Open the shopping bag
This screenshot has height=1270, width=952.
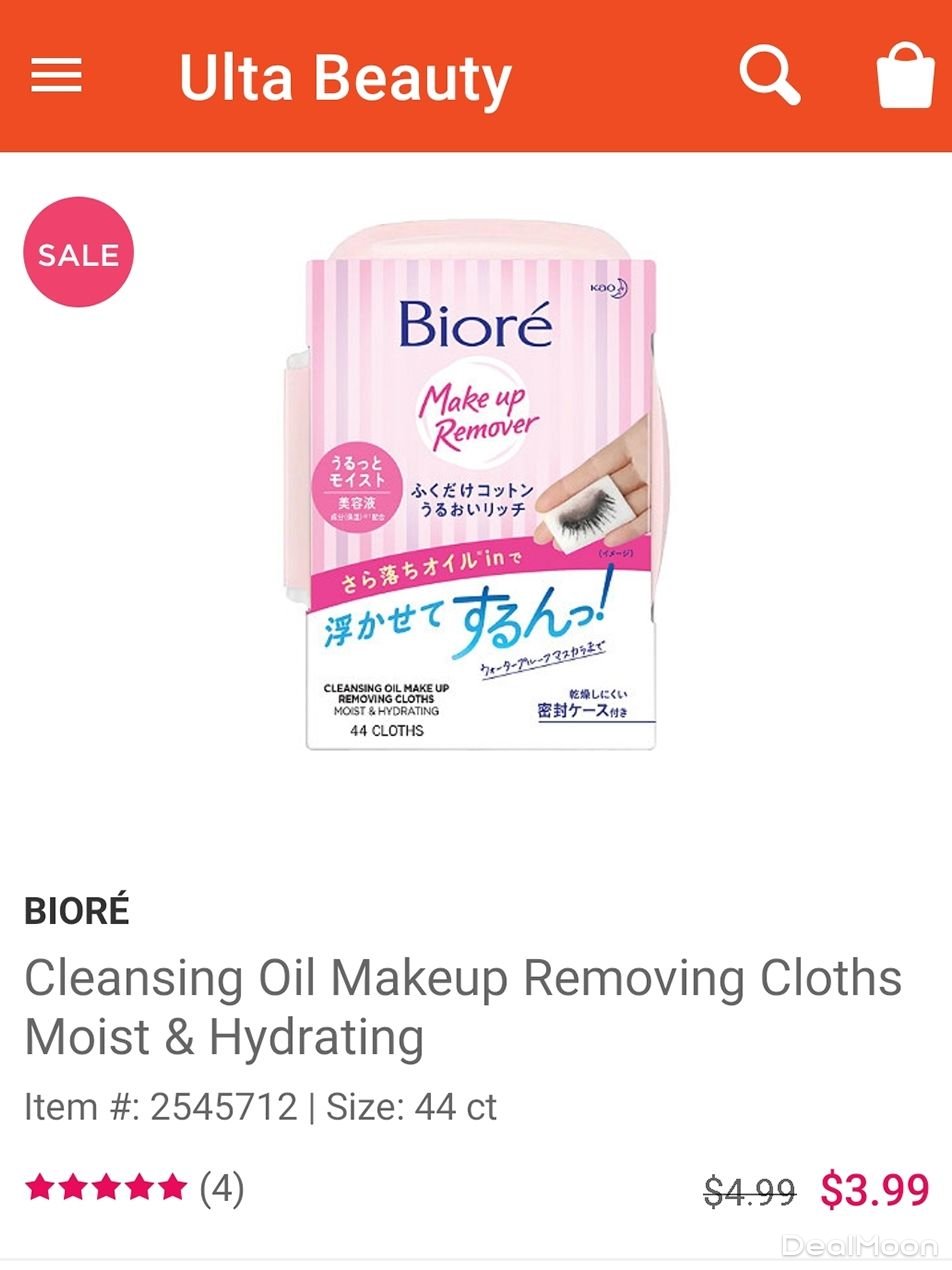pos(905,76)
